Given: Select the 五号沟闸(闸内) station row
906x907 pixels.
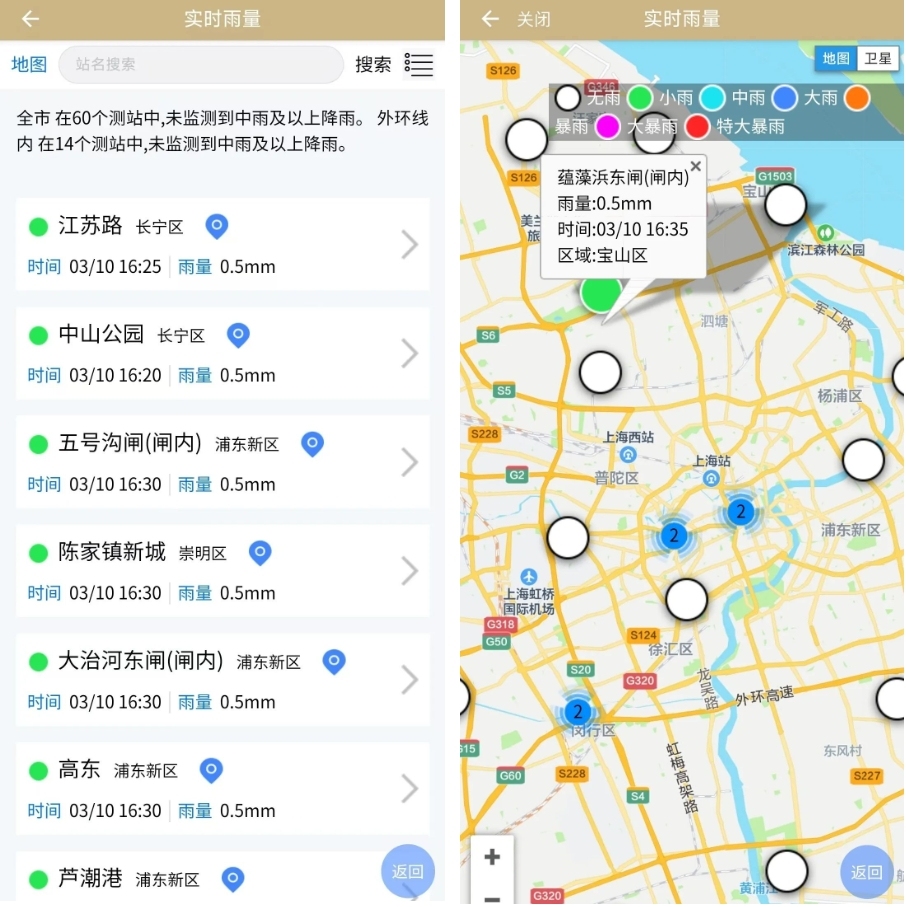Looking at the screenshot, I should pos(222,463).
